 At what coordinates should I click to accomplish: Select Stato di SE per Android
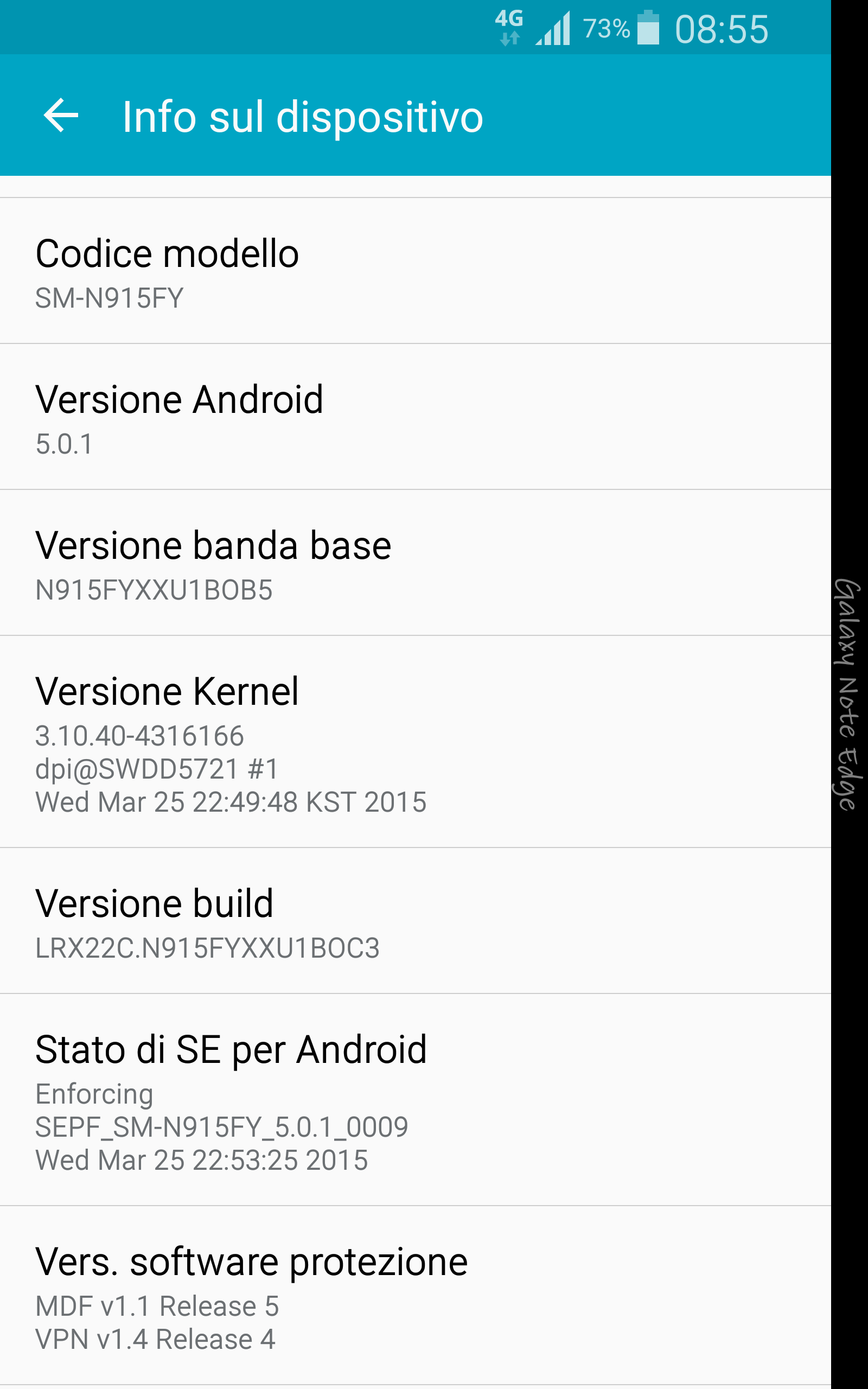[416, 1100]
